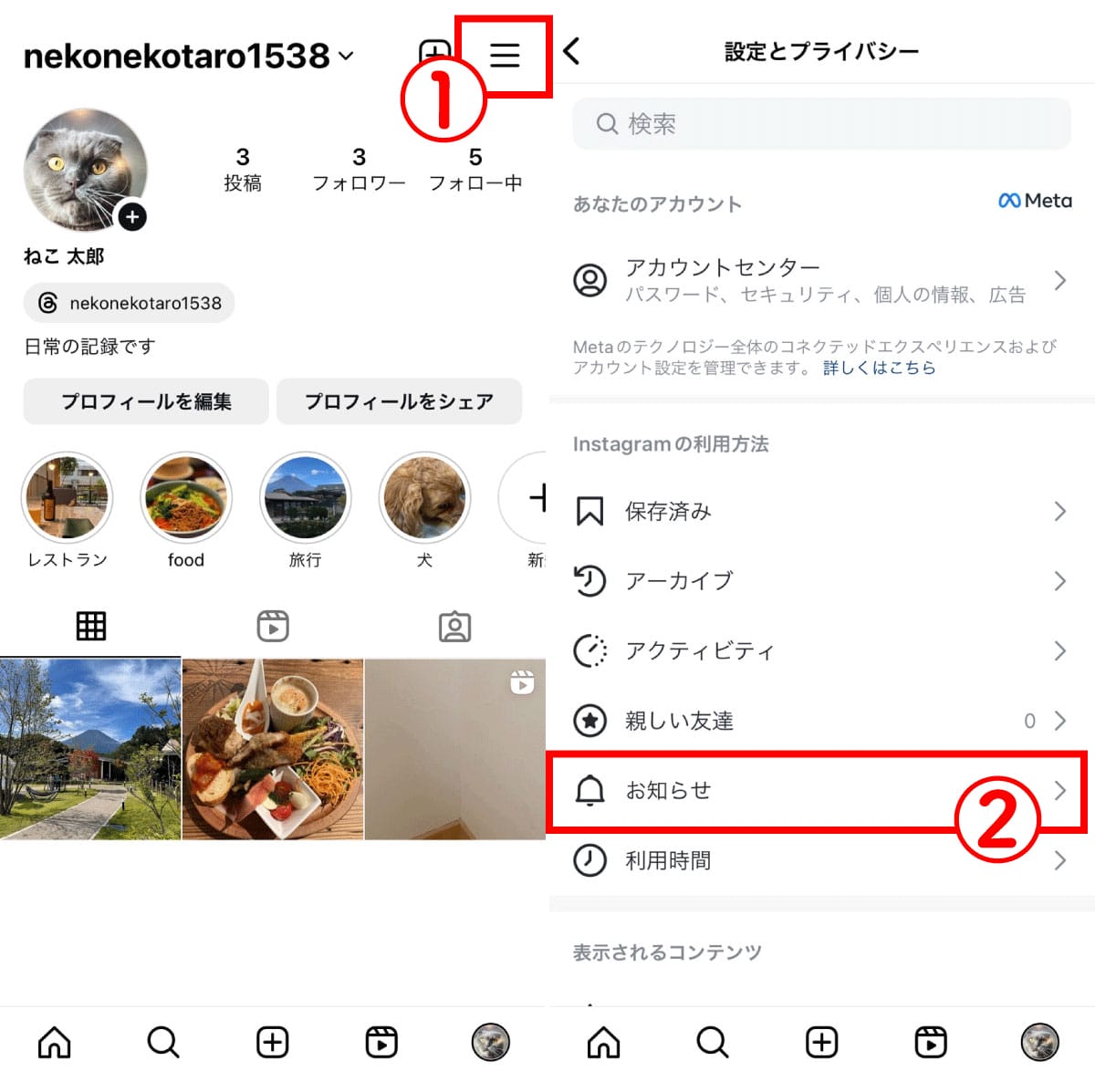The image size is (1095, 1092).
Task: Tap プロフィールを編集 button
Action: pos(146,401)
